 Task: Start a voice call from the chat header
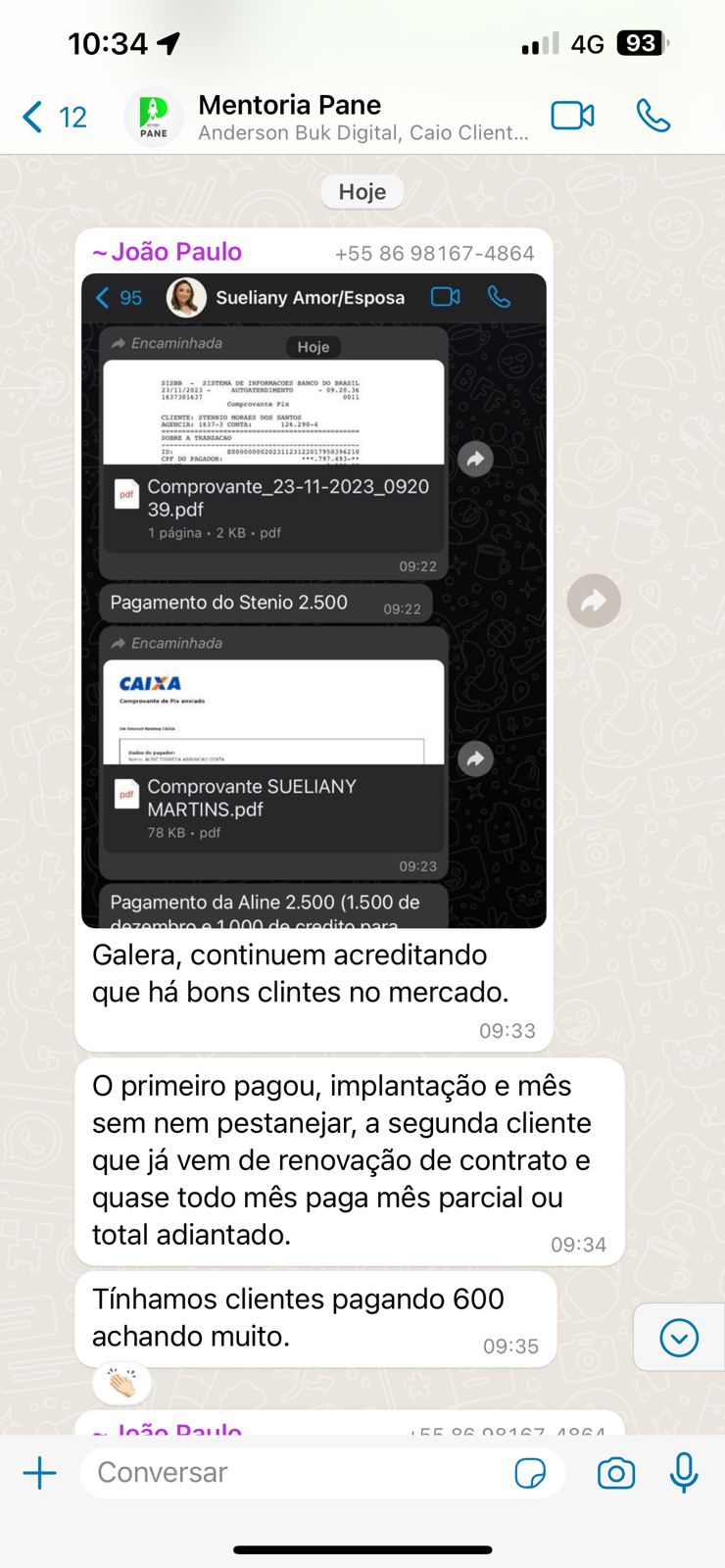click(652, 114)
